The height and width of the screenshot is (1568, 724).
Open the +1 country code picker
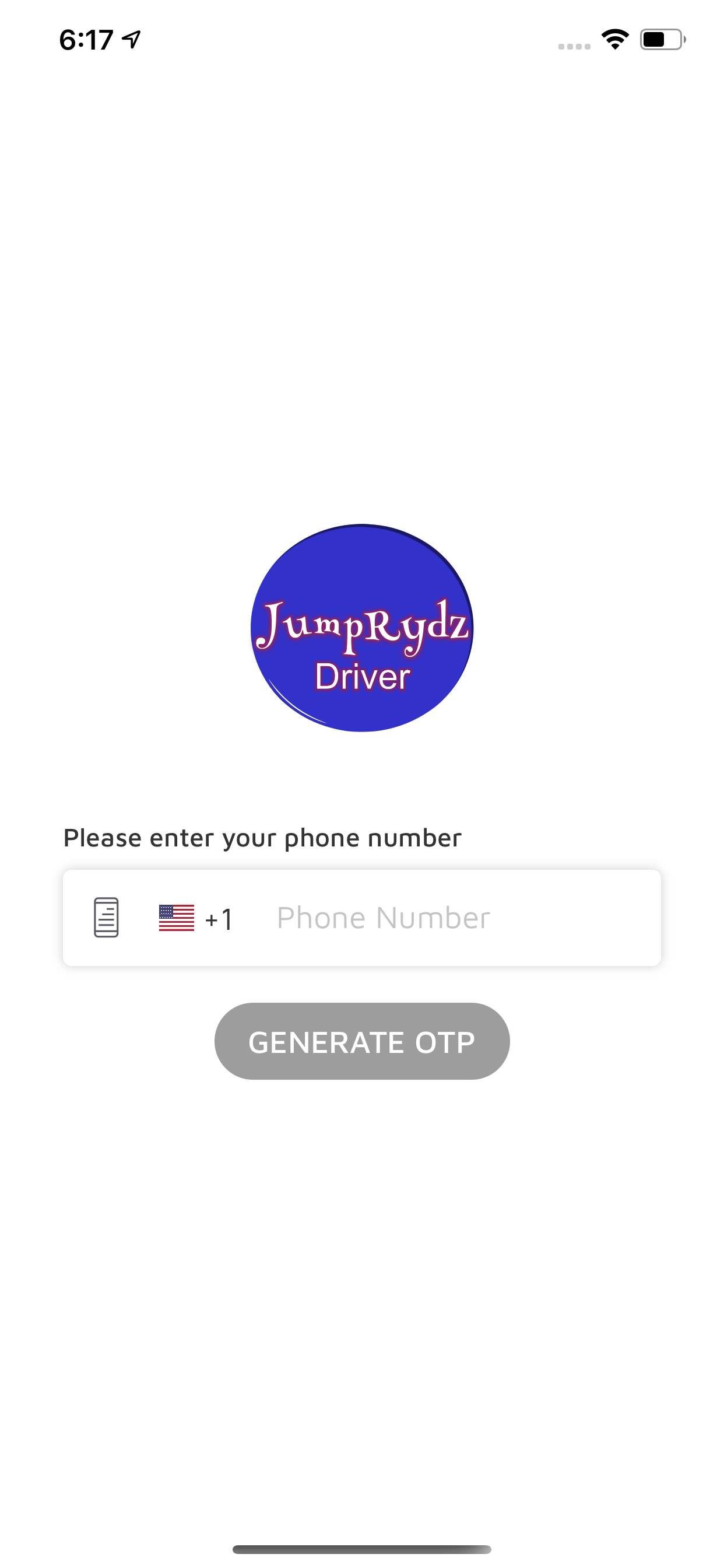196,918
